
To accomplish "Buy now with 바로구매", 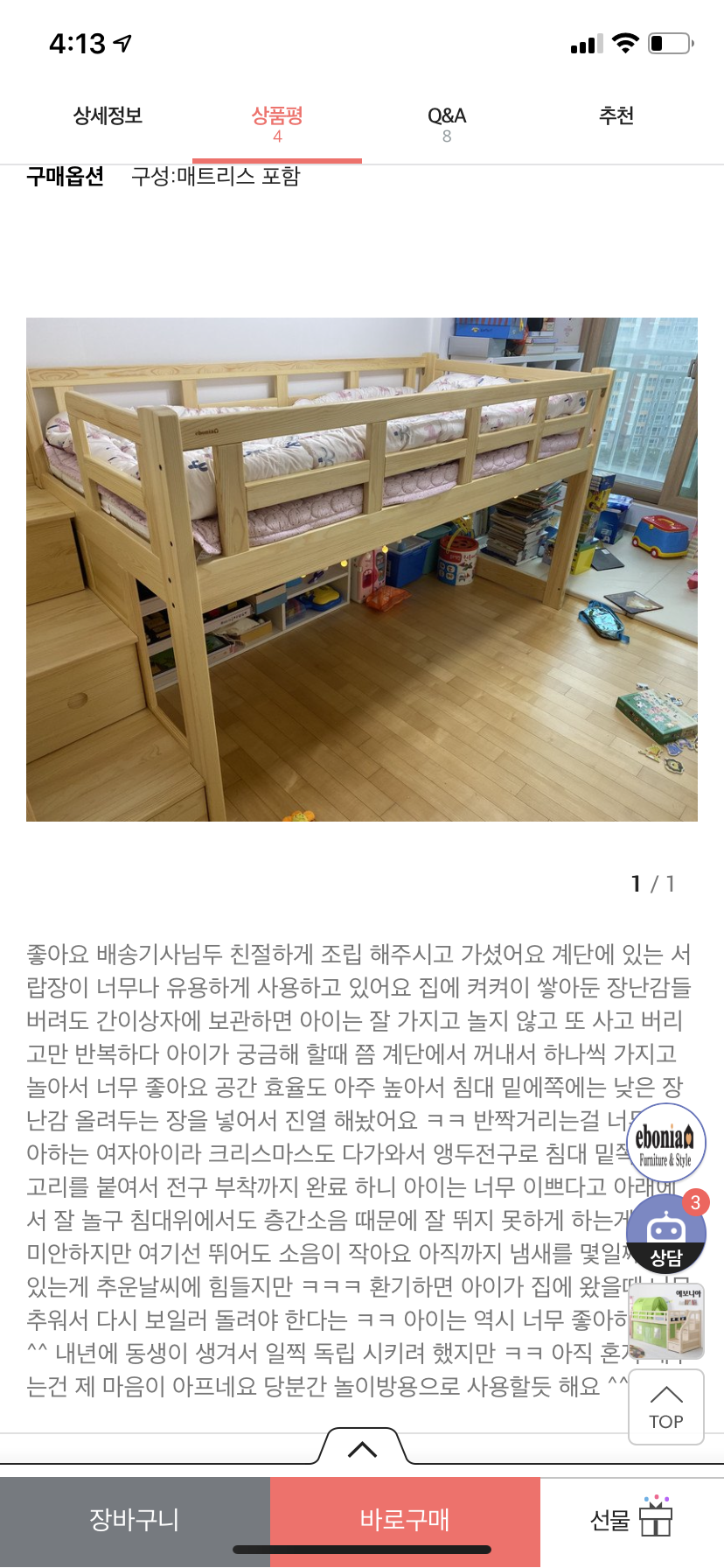I will coord(405,1520).
